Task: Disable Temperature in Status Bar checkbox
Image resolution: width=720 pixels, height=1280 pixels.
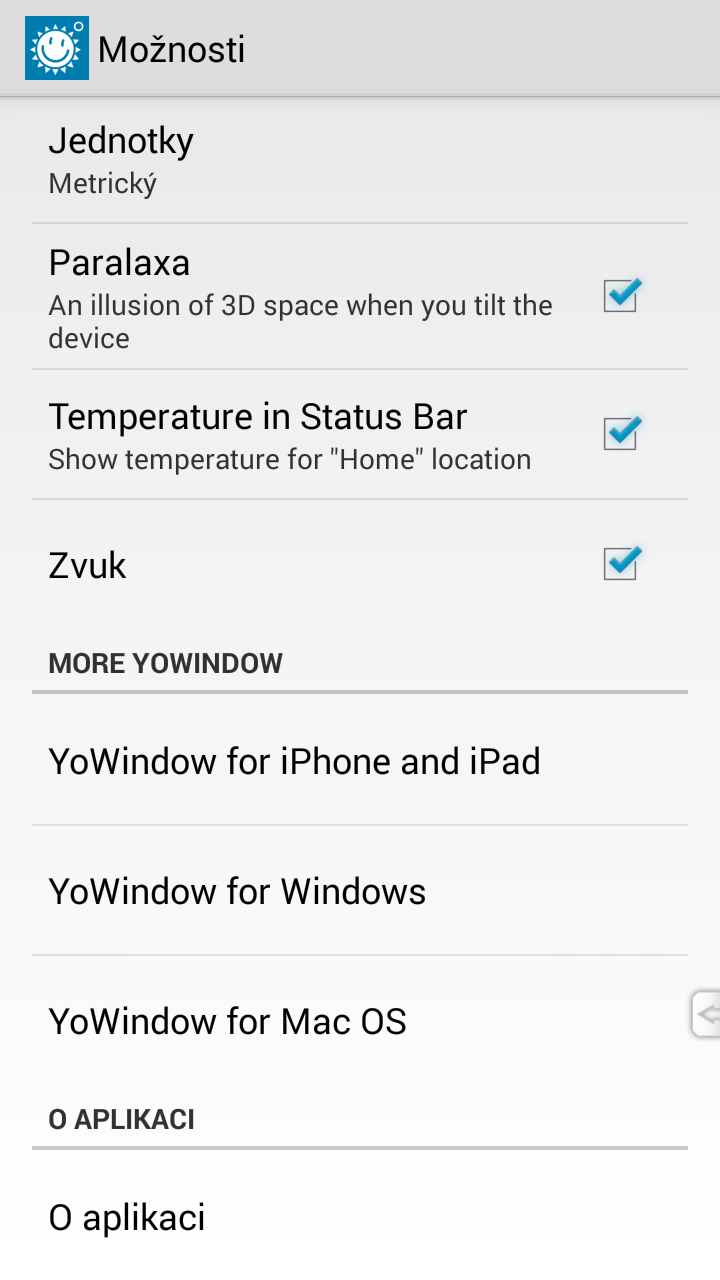Action: (x=621, y=433)
